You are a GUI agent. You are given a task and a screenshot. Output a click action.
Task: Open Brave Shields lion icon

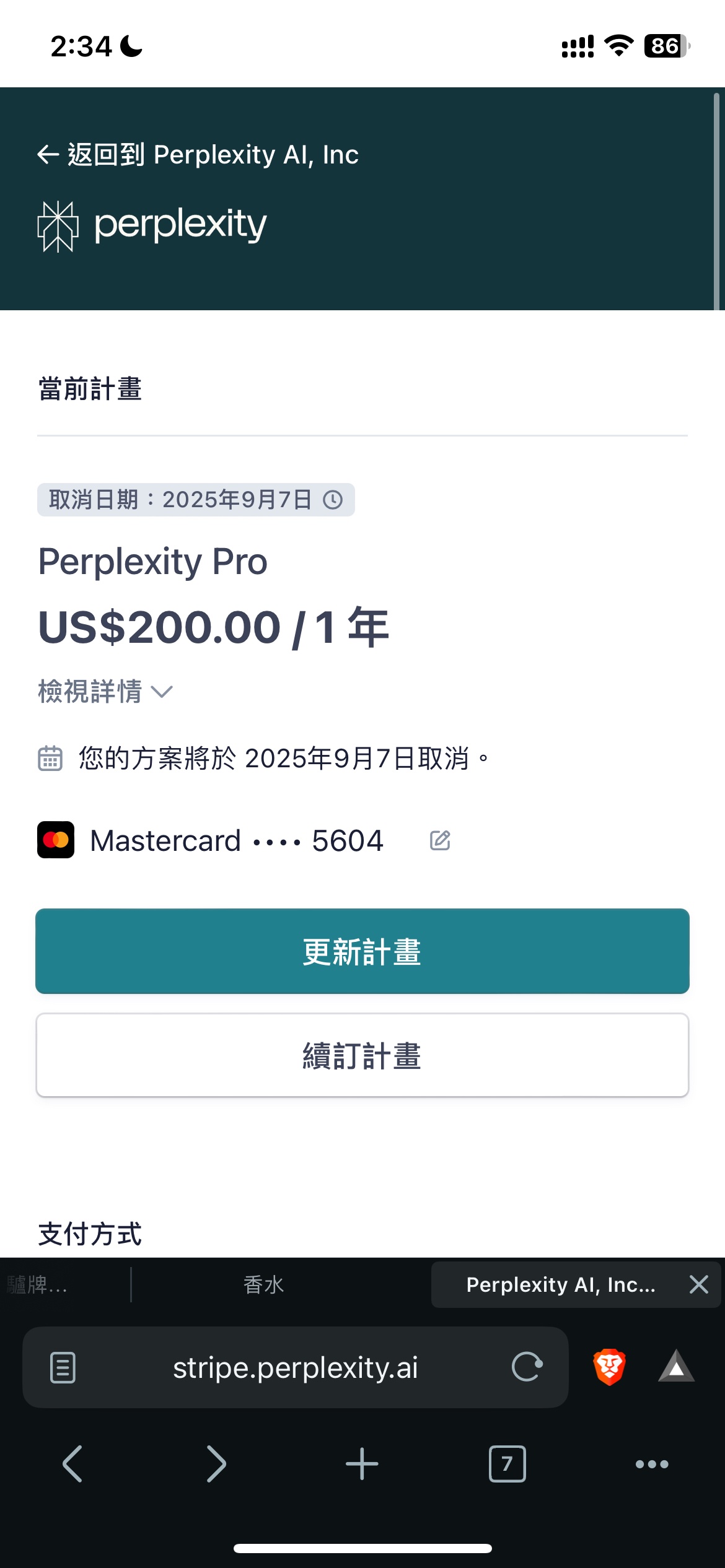(x=609, y=1367)
